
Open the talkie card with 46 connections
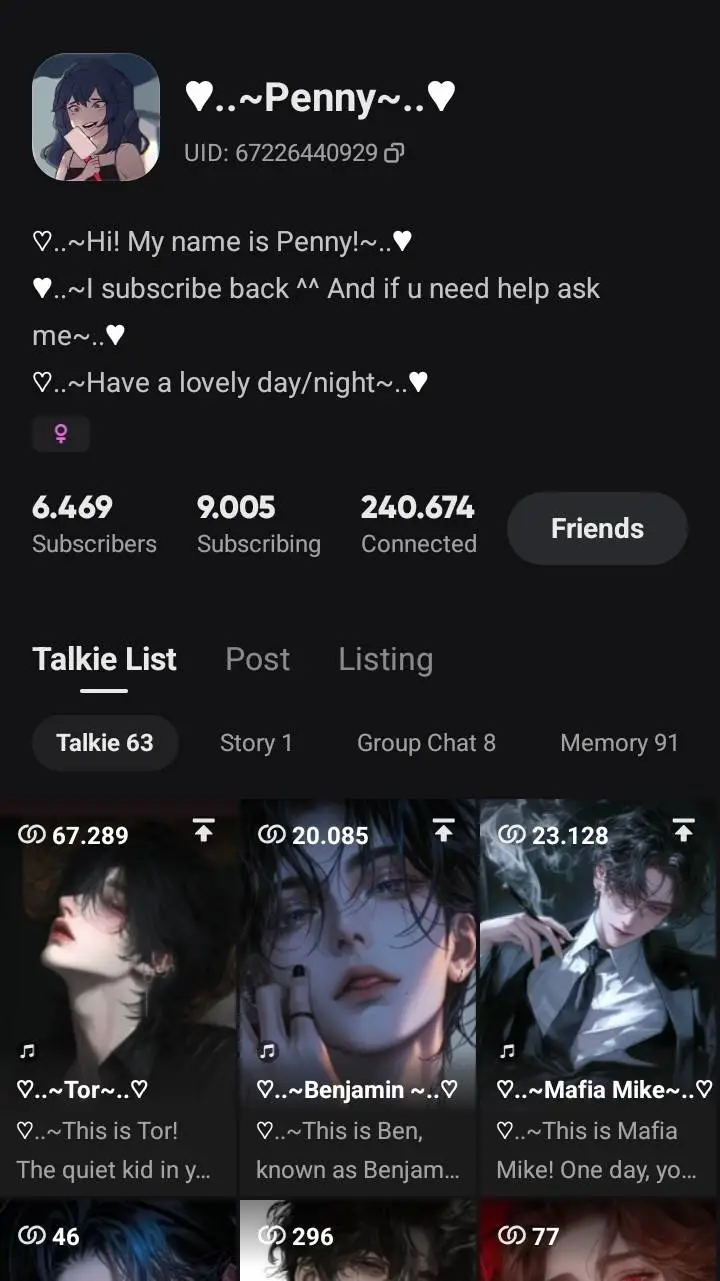click(119, 1242)
